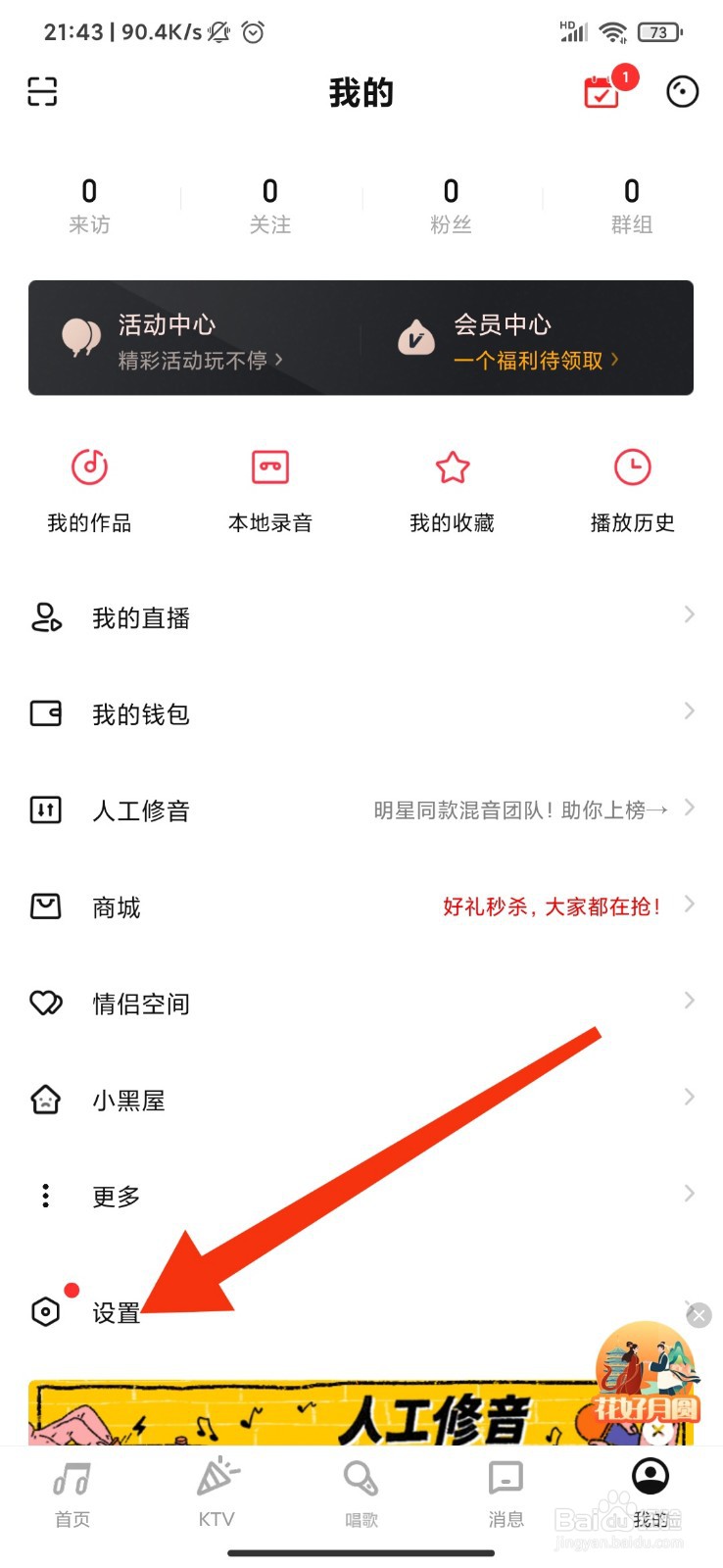Tap the 我的作品 works icon
The image size is (723, 1568).
click(89, 468)
